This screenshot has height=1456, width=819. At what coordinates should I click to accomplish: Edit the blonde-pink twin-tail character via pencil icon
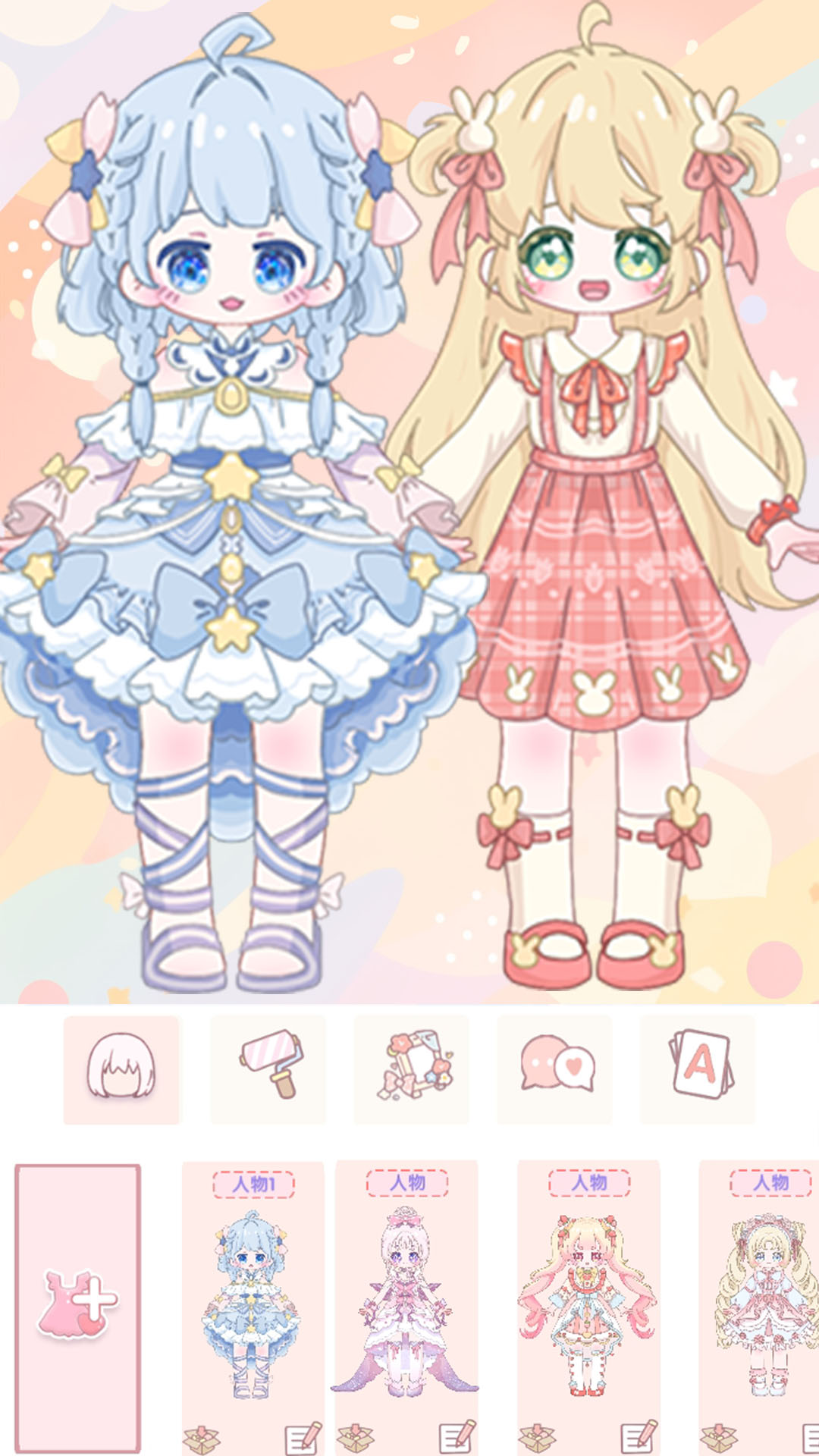tap(639, 1436)
